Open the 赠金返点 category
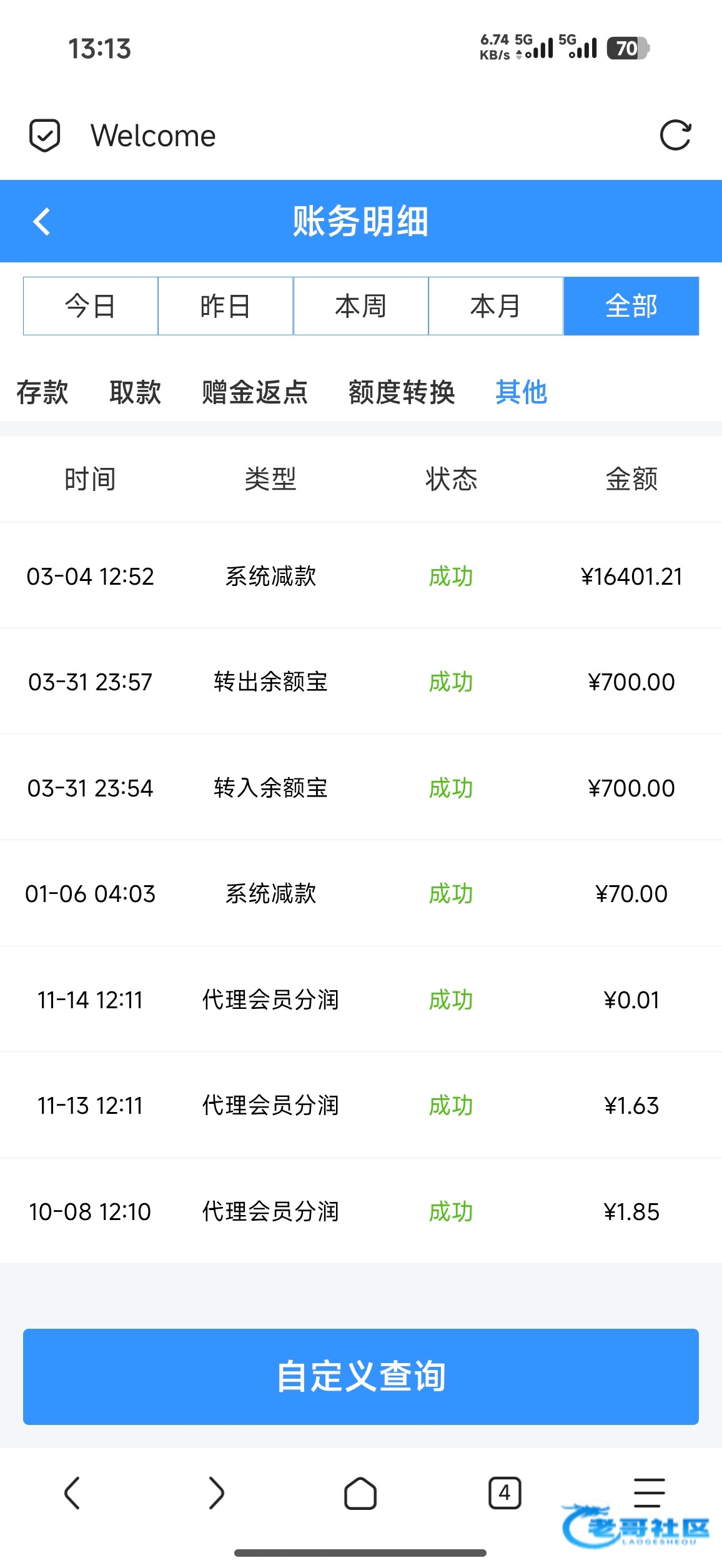 pos(255,392)
